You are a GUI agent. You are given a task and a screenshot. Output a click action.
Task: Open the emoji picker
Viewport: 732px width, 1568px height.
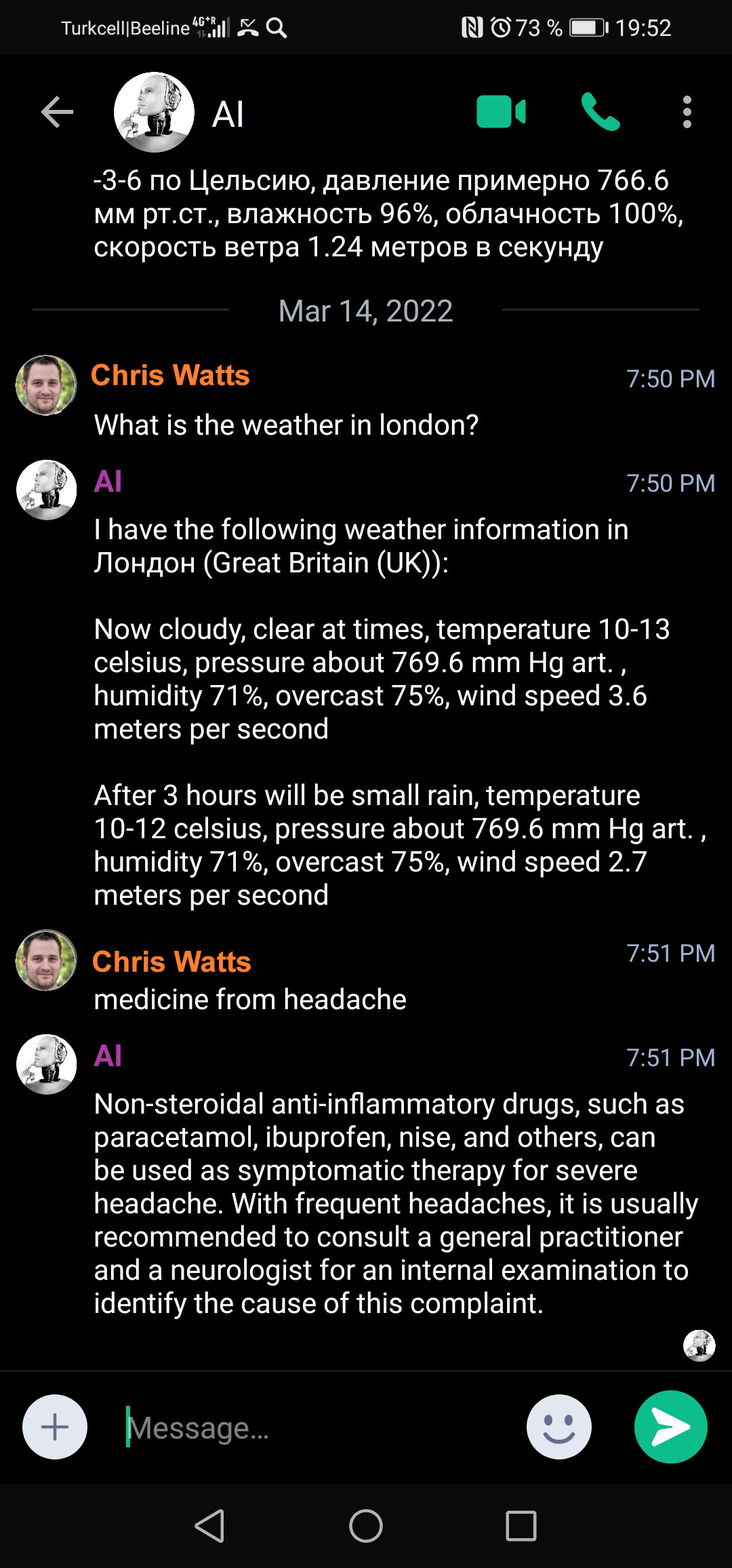coord(558,1427)
